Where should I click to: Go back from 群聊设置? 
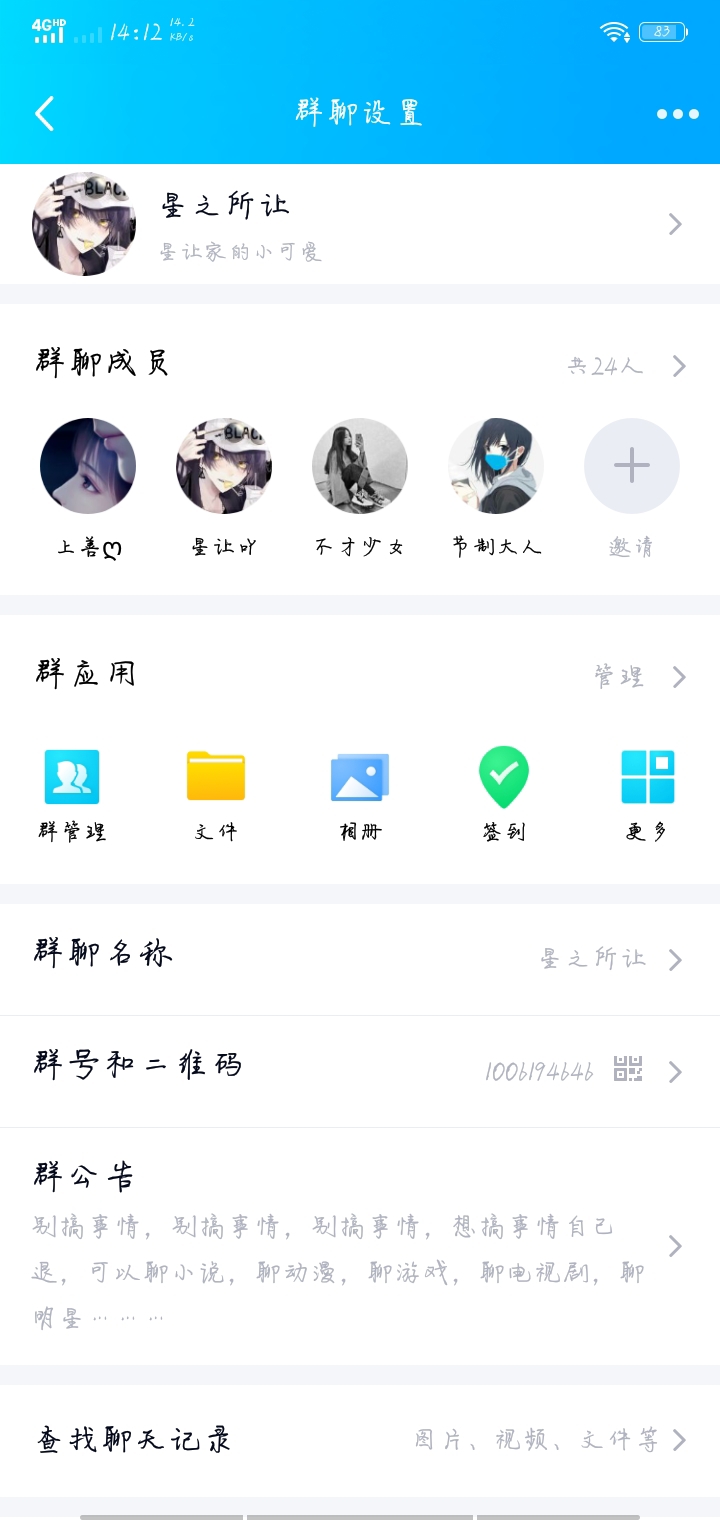[45, 114]
